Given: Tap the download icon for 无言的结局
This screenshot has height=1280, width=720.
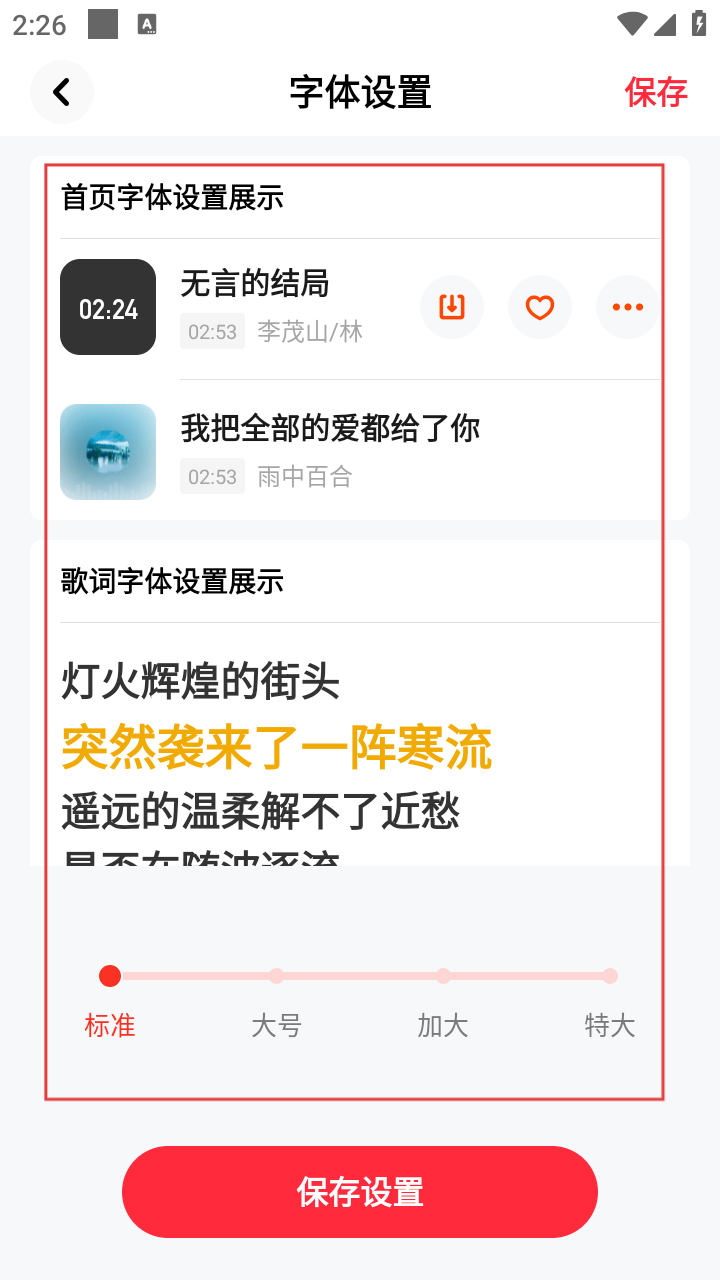Looking at the screenshot, I should tap(452, 307).
